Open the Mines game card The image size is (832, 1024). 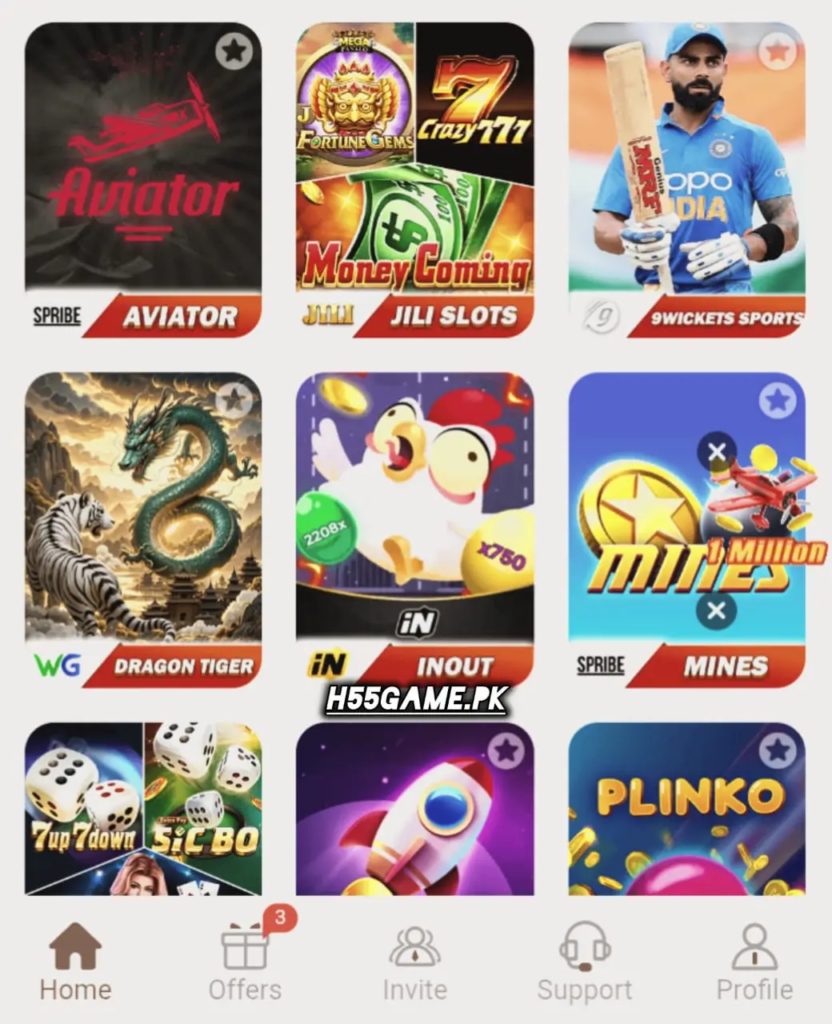687,530
